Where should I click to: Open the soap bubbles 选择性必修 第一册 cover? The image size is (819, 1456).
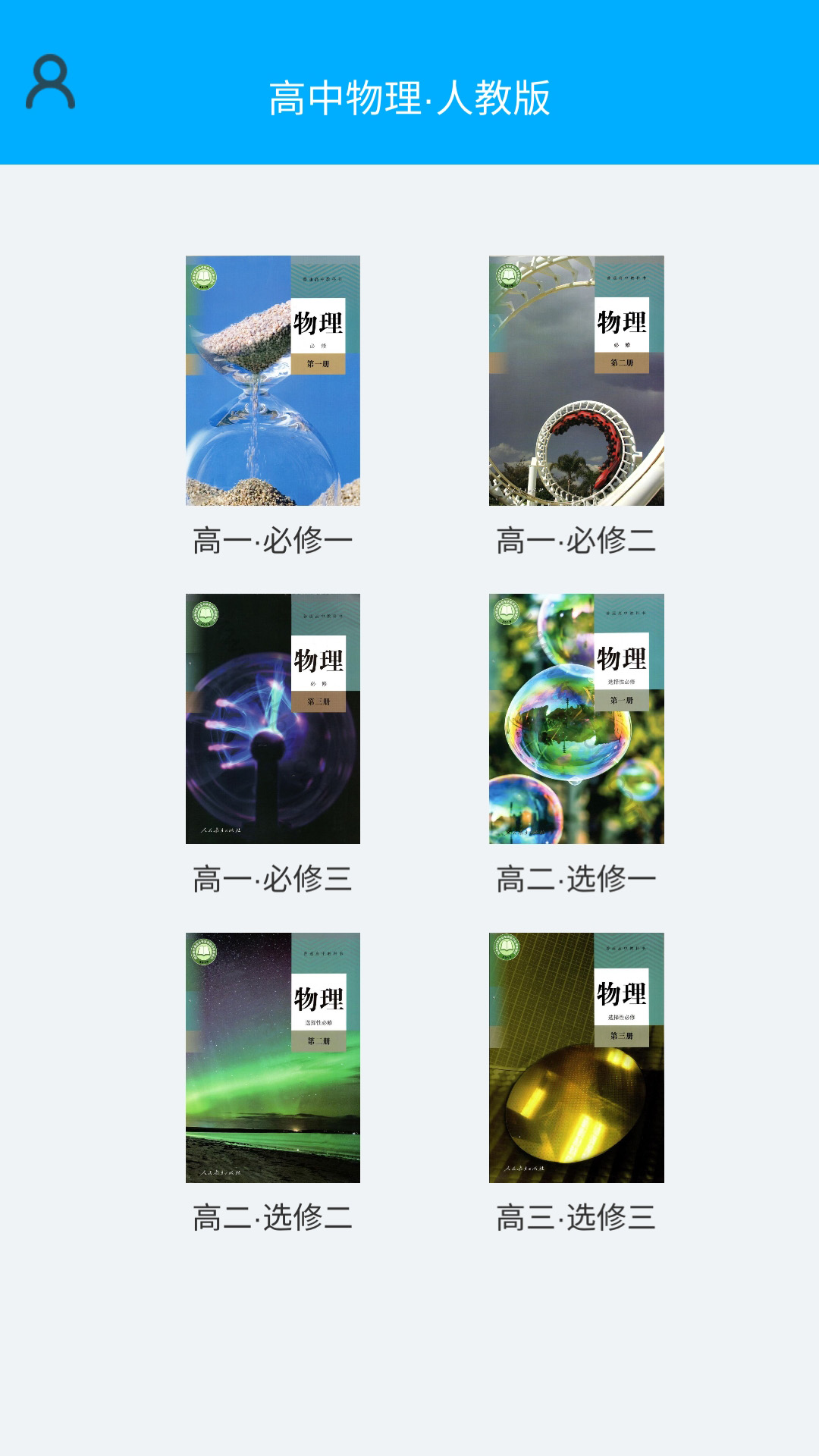pyautogui.click(x=578, y=720)
